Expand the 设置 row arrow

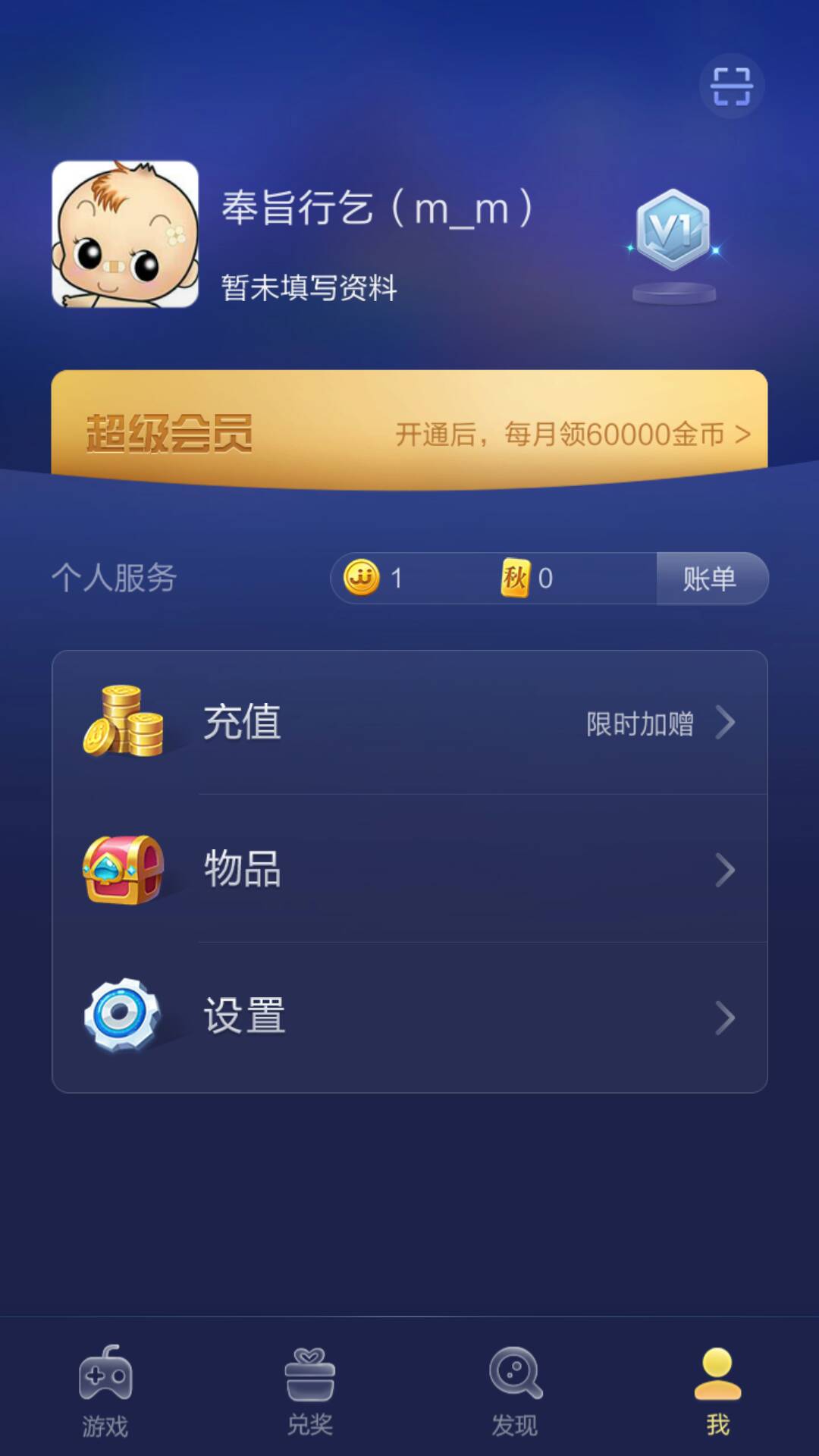[726, 1016]
